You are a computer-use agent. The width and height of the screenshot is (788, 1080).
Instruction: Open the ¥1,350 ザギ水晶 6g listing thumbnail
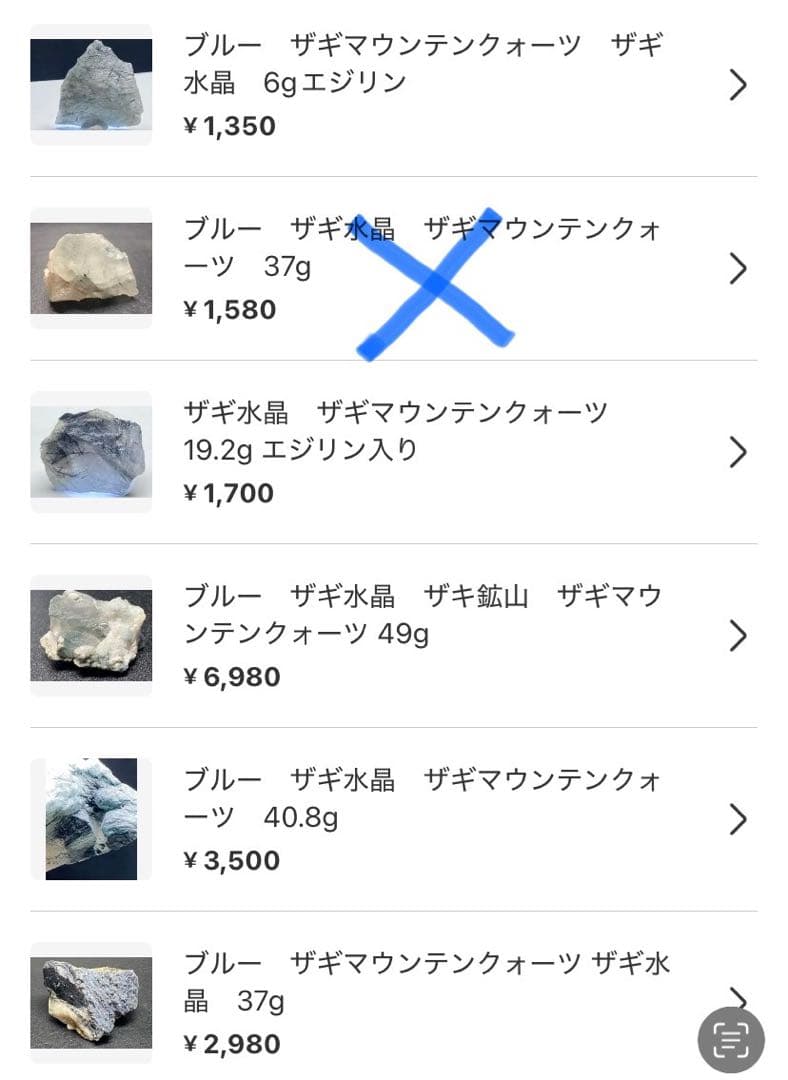pos(90,84)
